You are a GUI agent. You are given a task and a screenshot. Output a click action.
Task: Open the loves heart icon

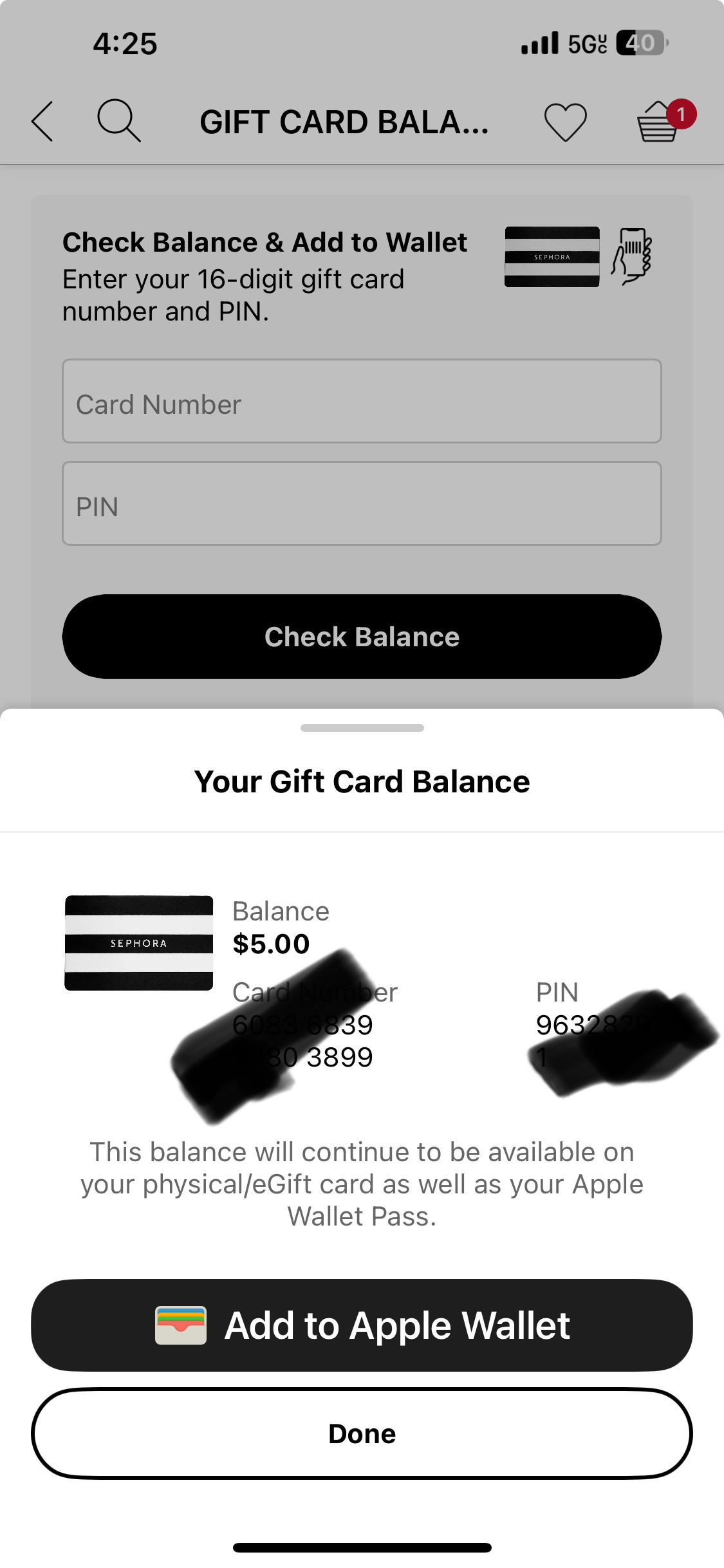coord(565,122)
